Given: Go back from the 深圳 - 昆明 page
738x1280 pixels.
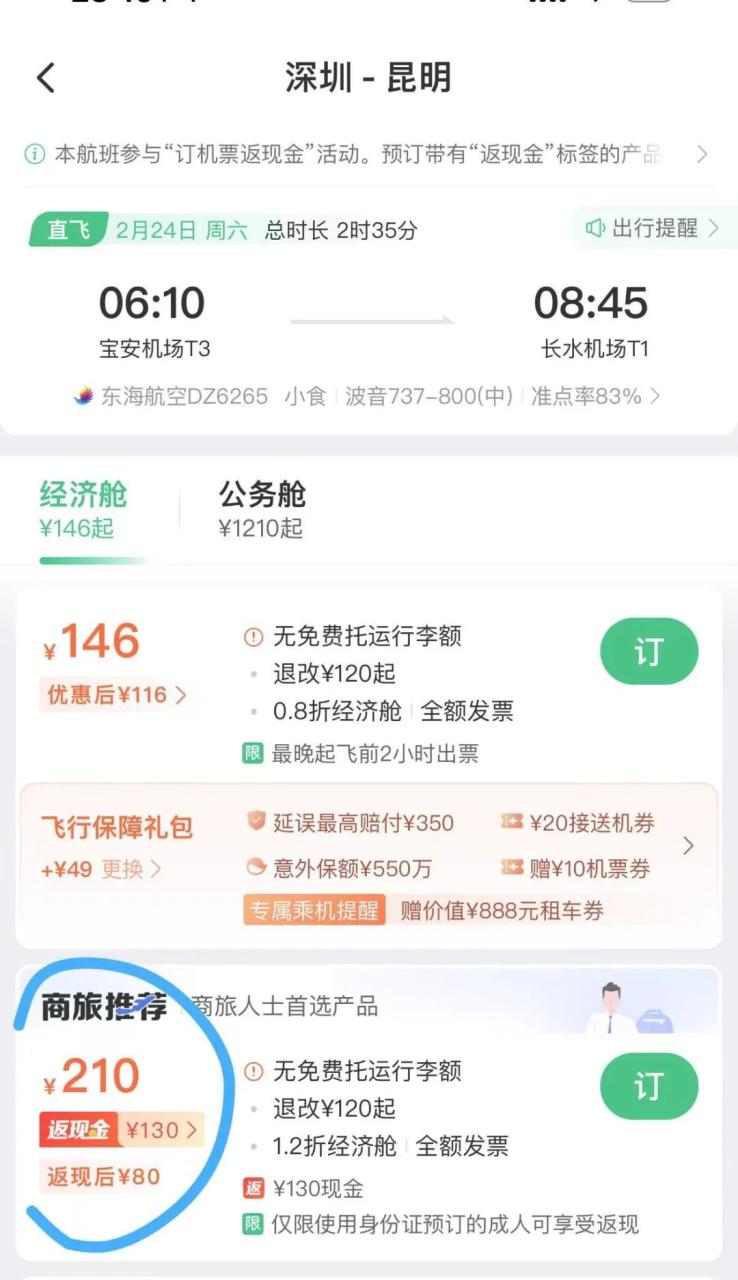Looking at the screenshot, I should click(46, 78).
